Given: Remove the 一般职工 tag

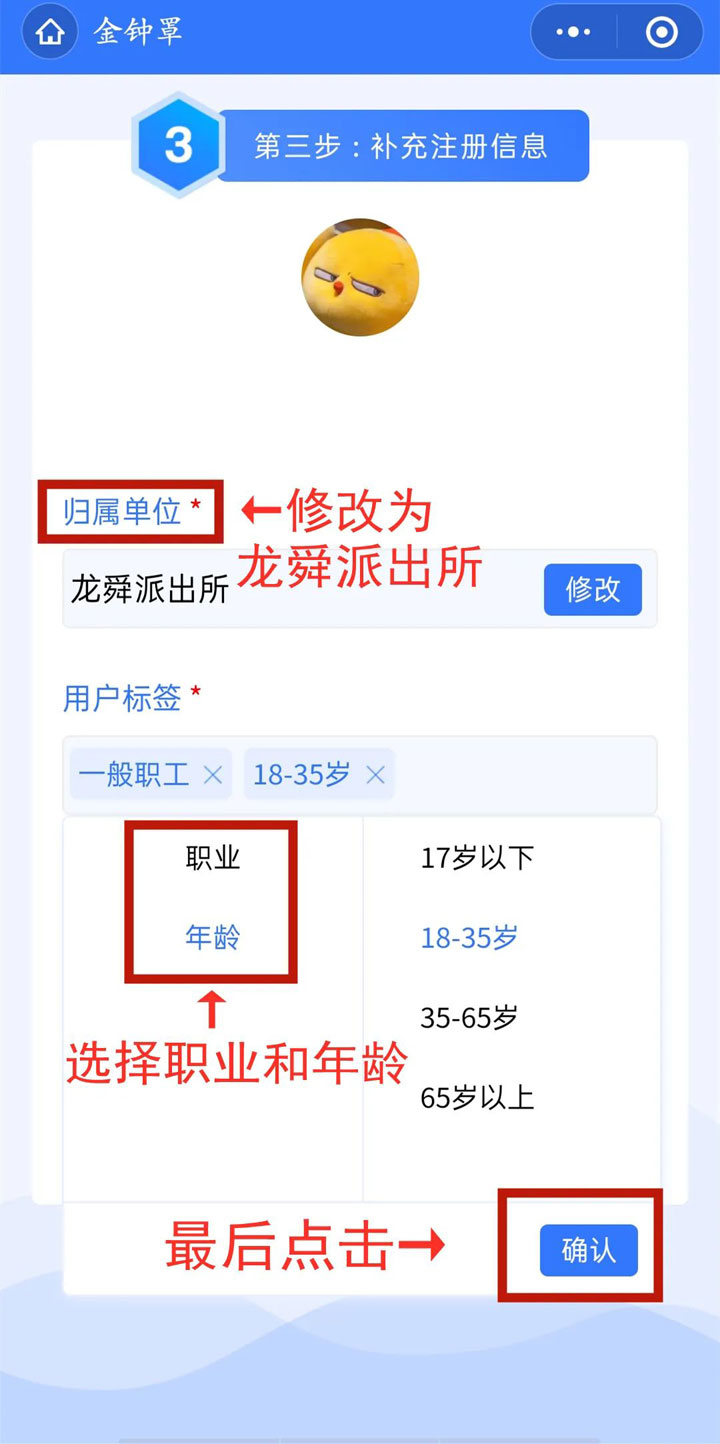Looking at the screenshot, I should click(212, 774).
